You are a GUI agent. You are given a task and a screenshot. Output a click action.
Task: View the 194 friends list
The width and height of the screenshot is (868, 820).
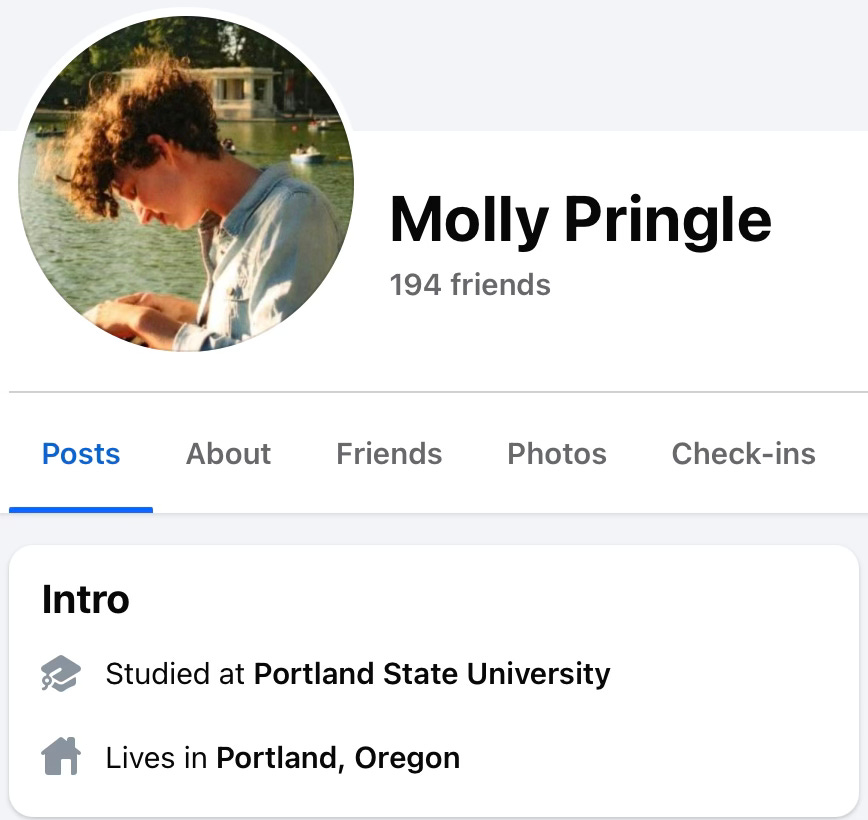(x=470, y=285)
